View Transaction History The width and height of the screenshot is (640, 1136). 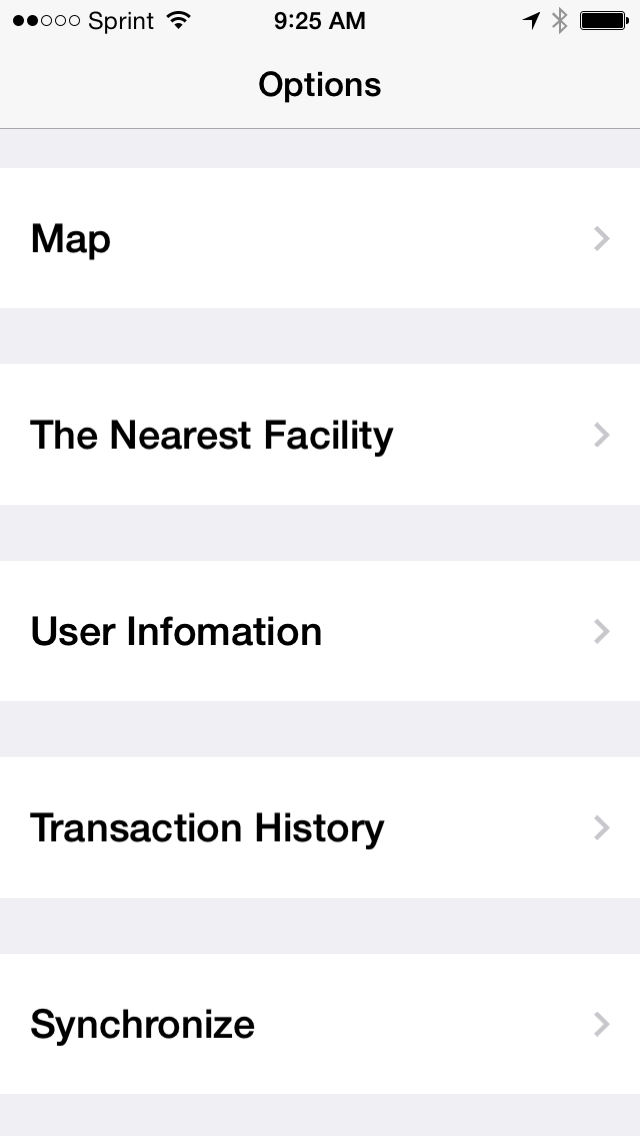(x=320, y=828)
